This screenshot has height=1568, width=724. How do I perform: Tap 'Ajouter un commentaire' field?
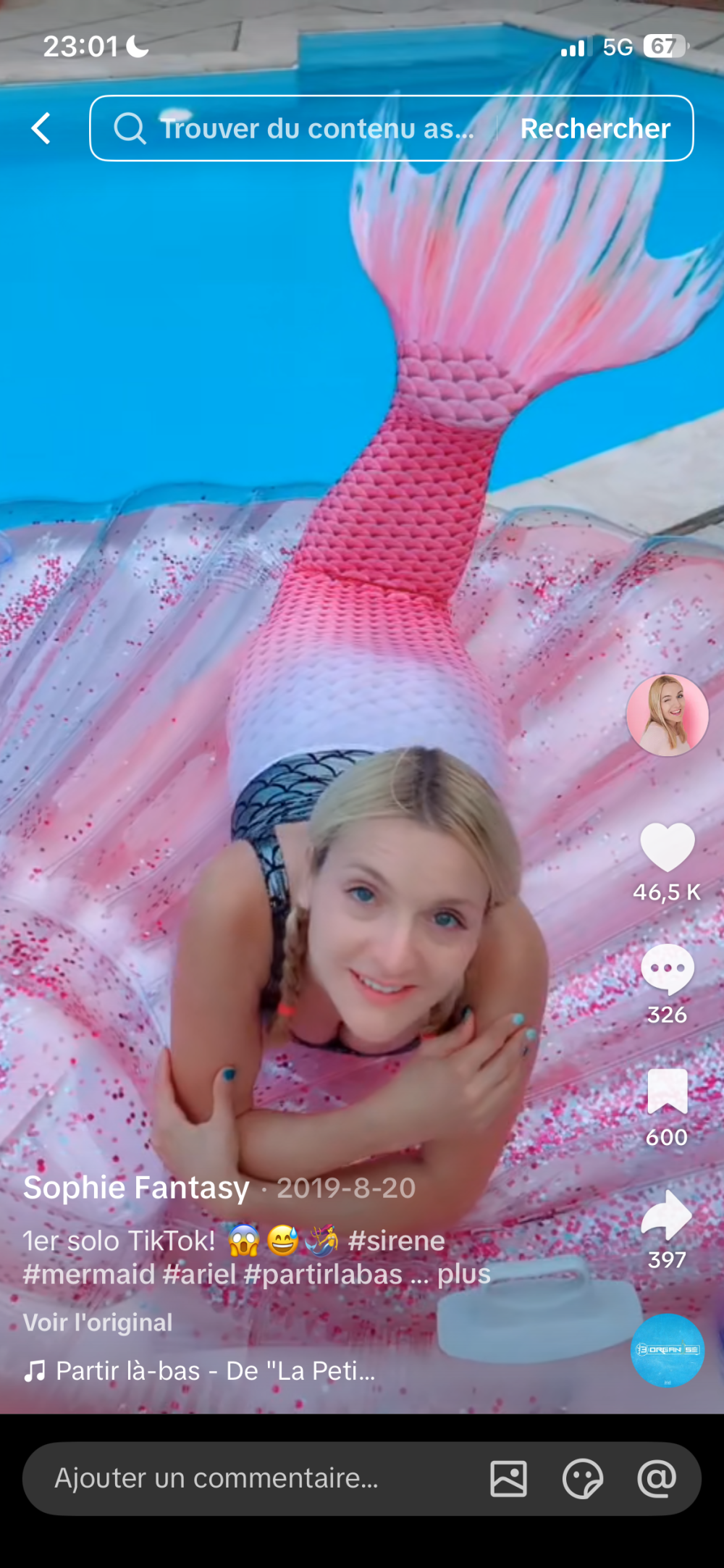[x=217, y=1478]
